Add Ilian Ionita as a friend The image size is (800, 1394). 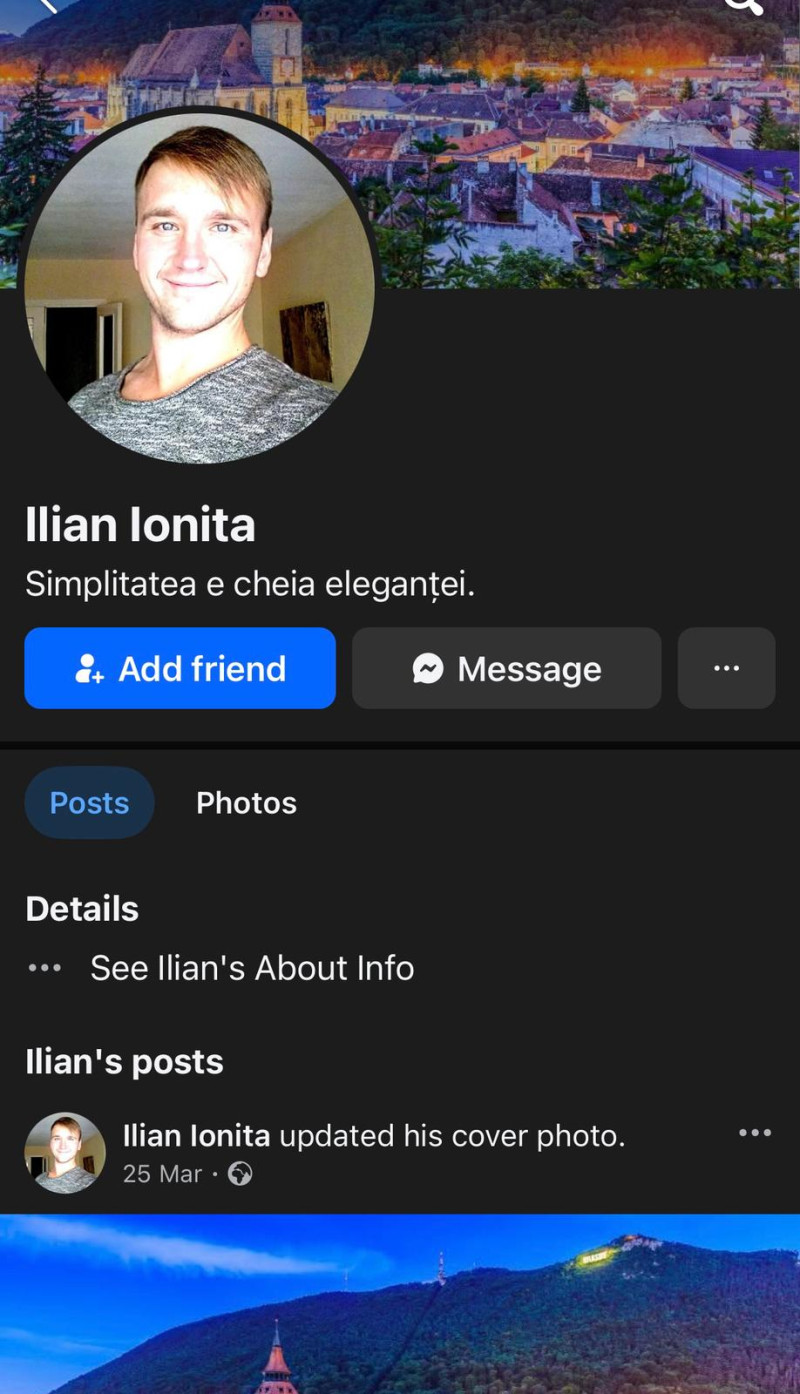[x=180, y=668]
